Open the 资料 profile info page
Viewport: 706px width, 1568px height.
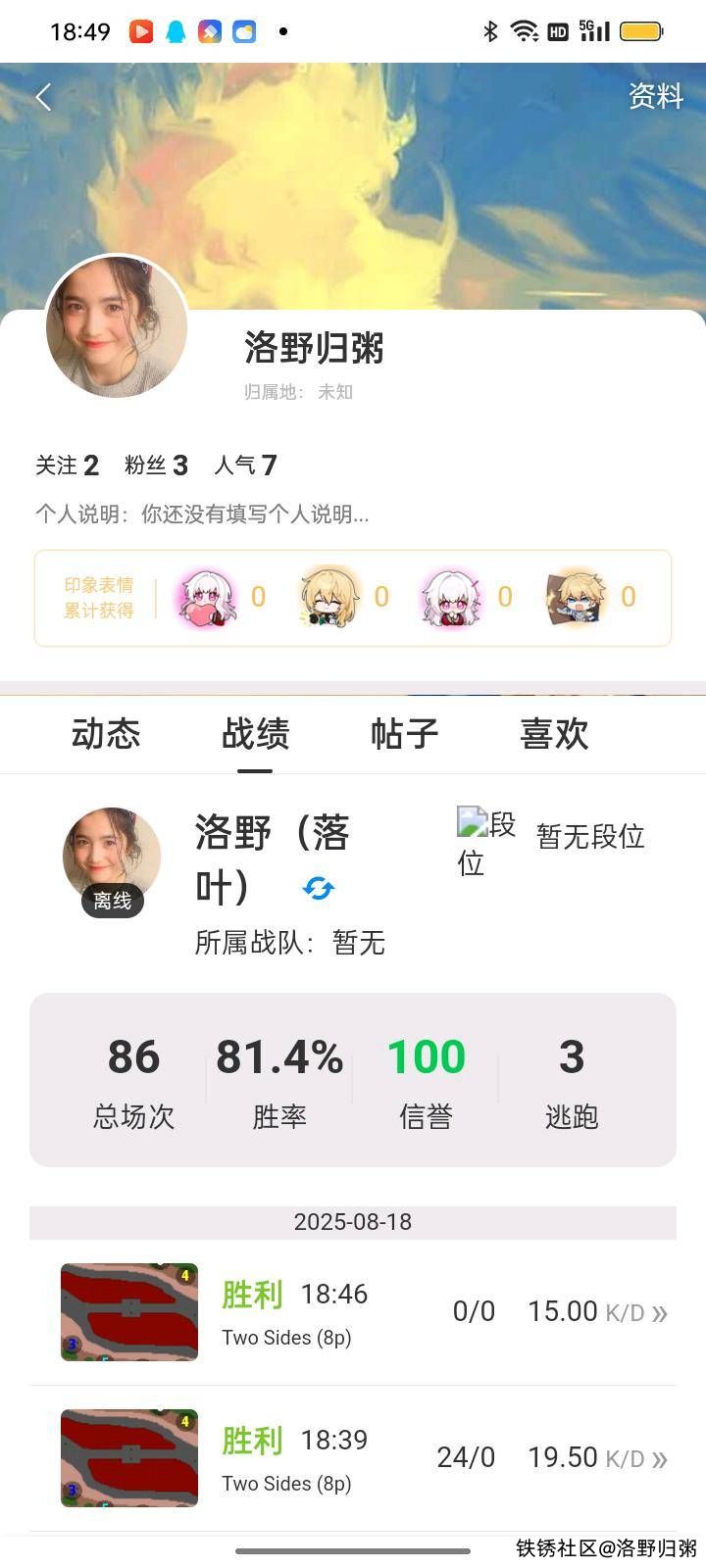click(655, 96)
